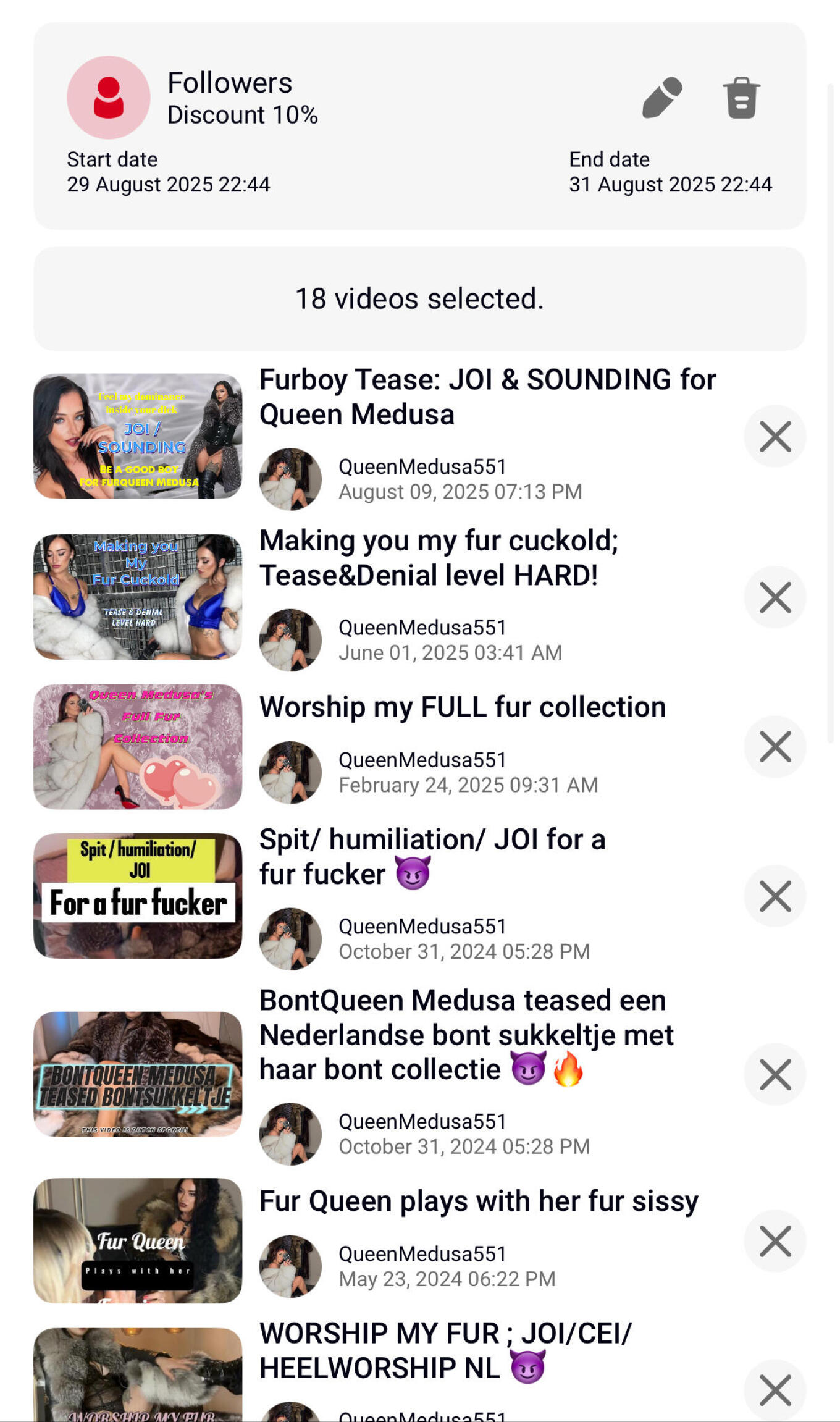
Task: Open the 'Bontqueen Medusa' Dutch video thumbnail
Action: [138, 1074]
